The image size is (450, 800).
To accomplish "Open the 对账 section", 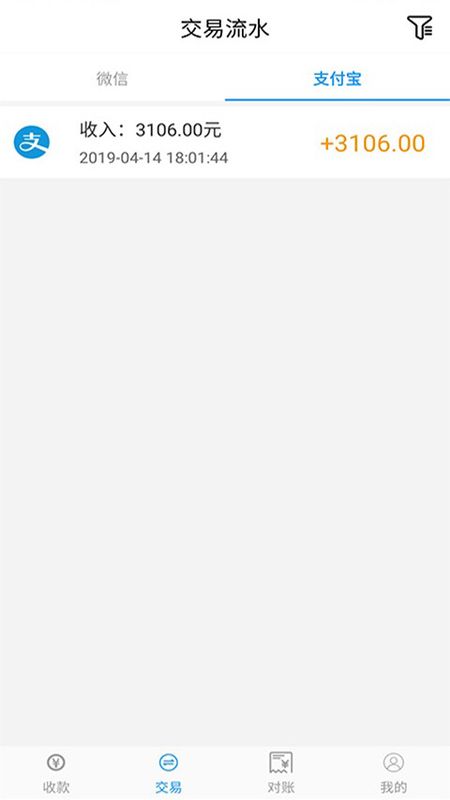I will click(281, 773).
